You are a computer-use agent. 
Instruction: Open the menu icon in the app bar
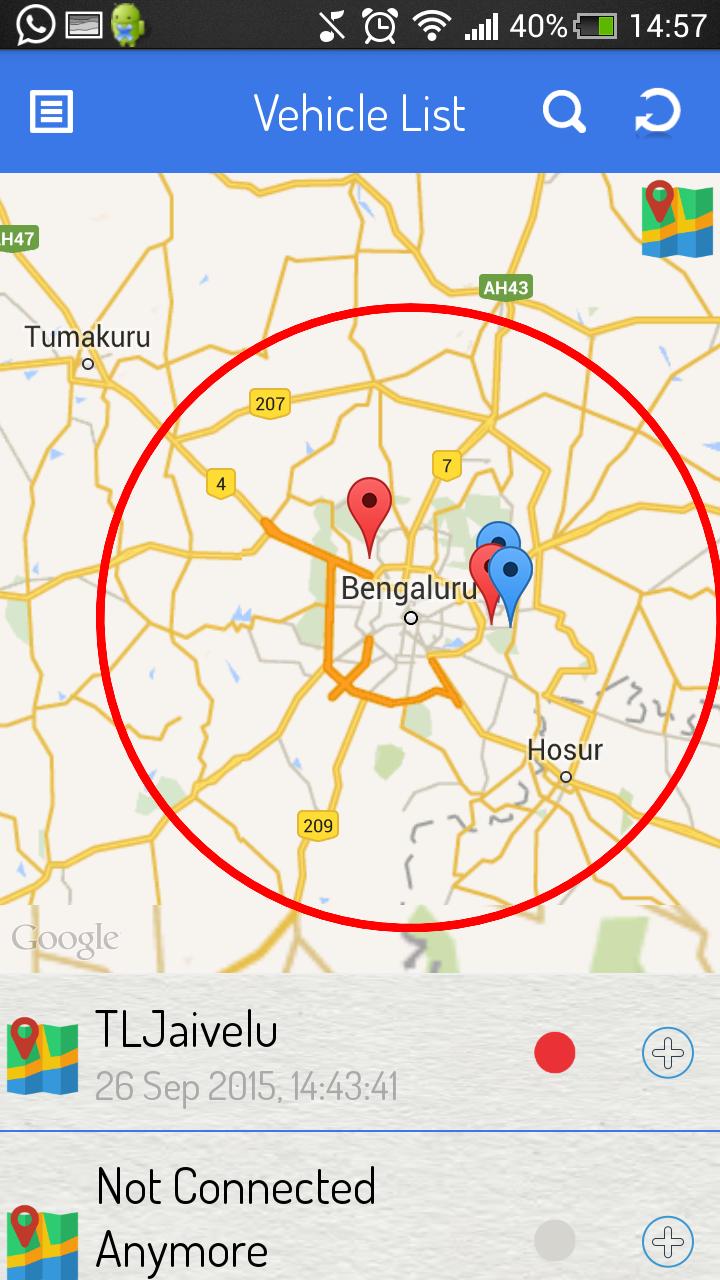pyautogui.click(x=51, y=112)
